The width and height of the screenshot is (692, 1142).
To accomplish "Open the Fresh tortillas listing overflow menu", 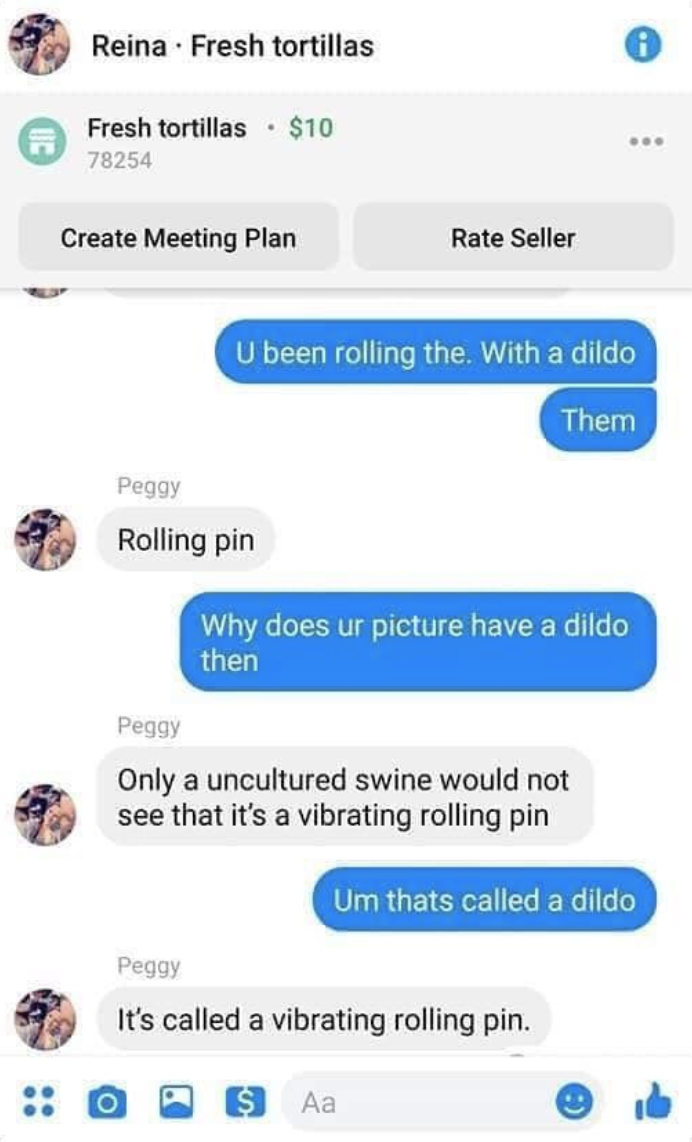I will (x=645, y=142).
